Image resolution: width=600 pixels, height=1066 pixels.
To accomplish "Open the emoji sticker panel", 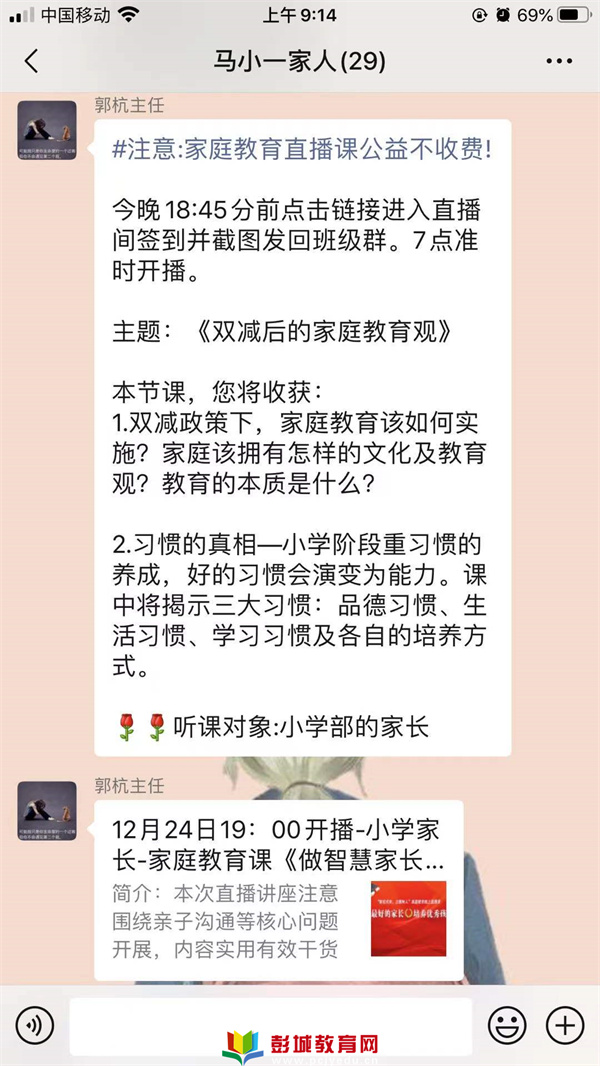I will coord(507,1025).
